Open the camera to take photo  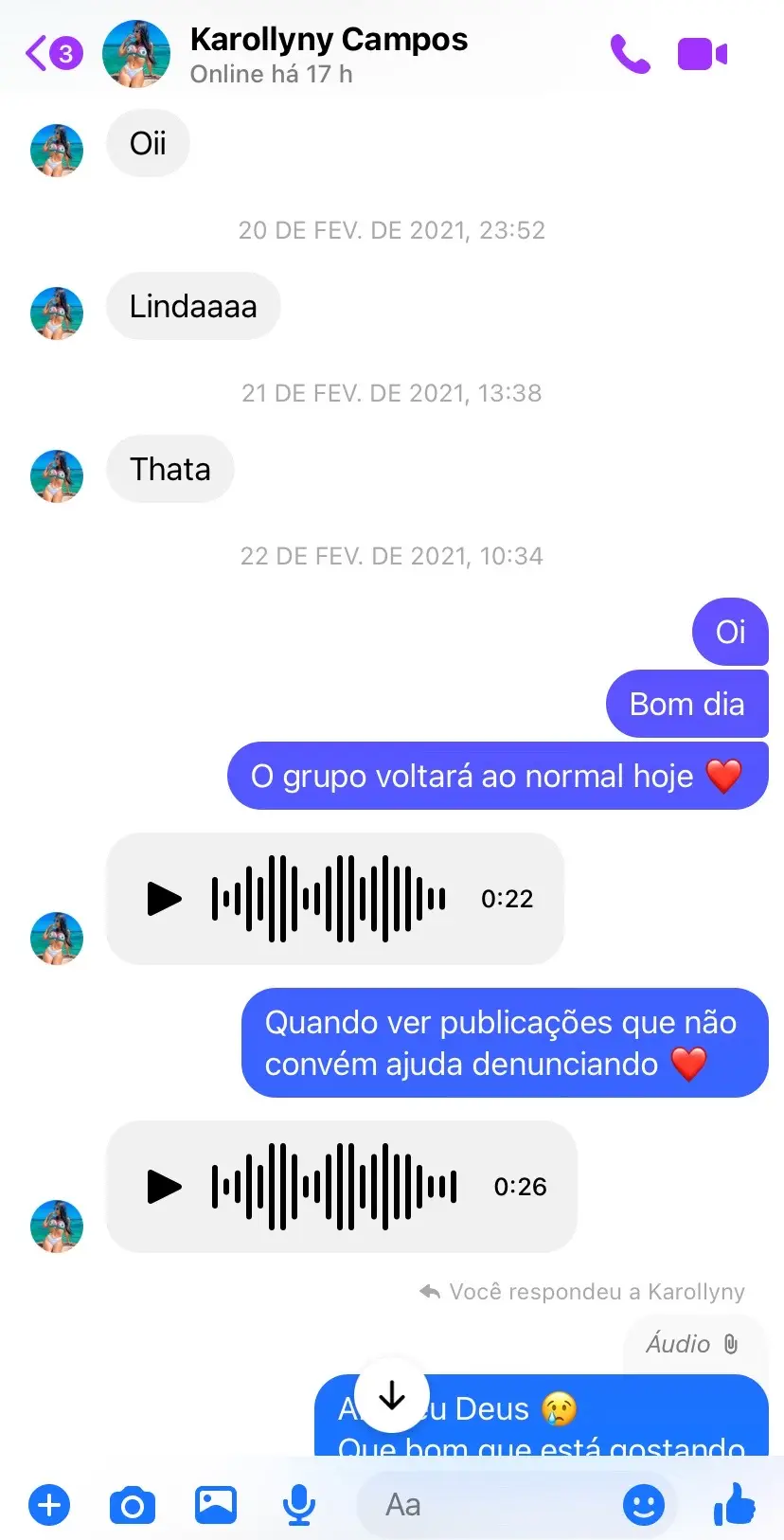[133, 1505]
